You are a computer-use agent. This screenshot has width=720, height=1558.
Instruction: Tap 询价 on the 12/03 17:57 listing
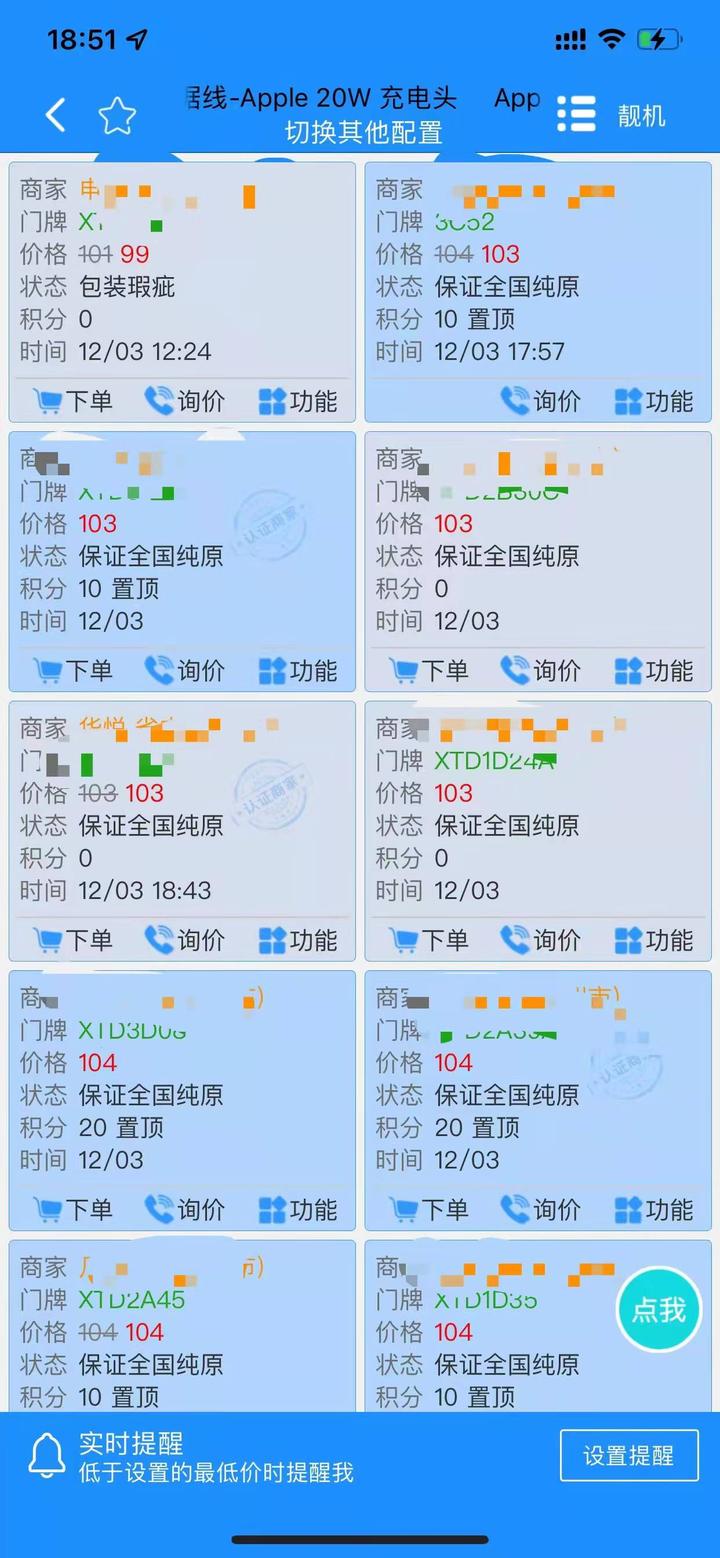[541, 401]
